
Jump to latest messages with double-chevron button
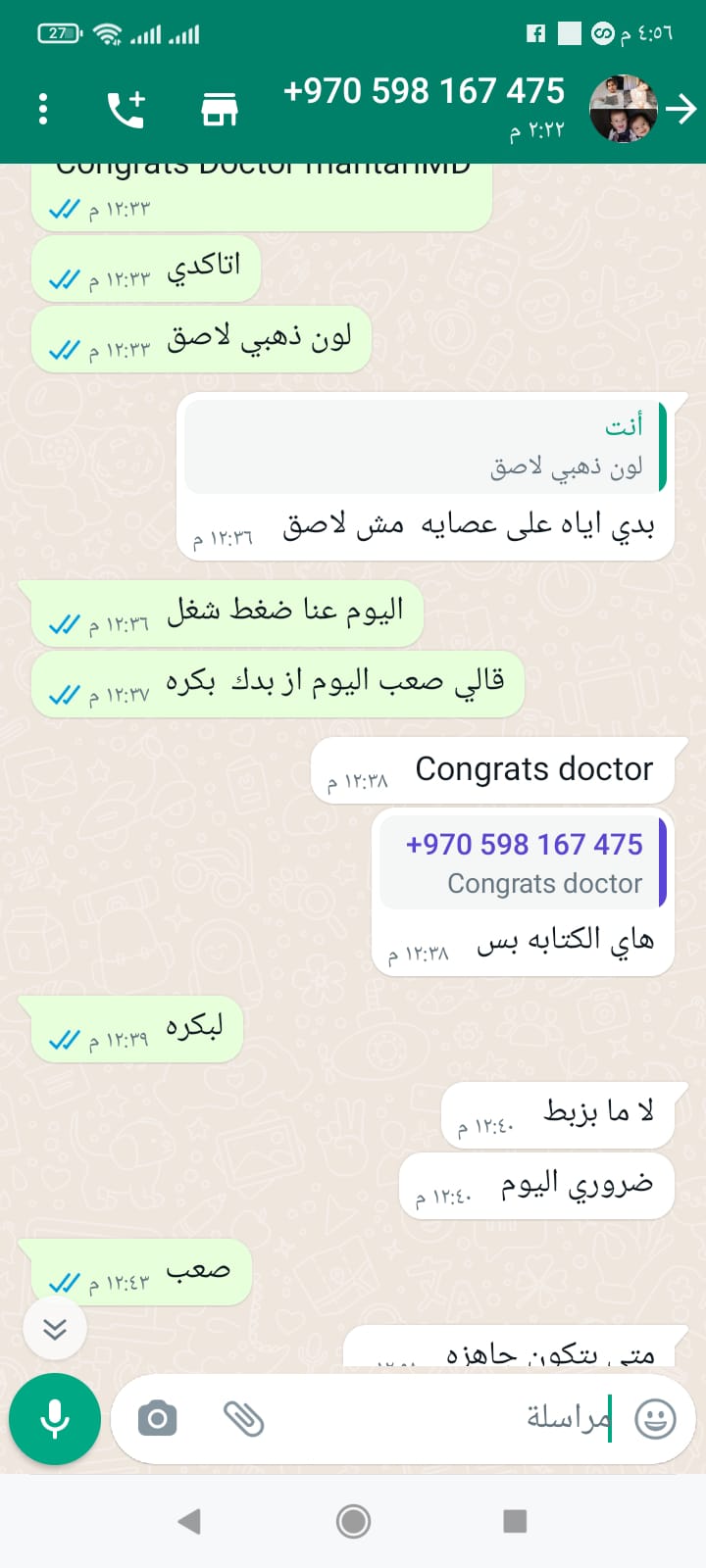coord(56,1329)
